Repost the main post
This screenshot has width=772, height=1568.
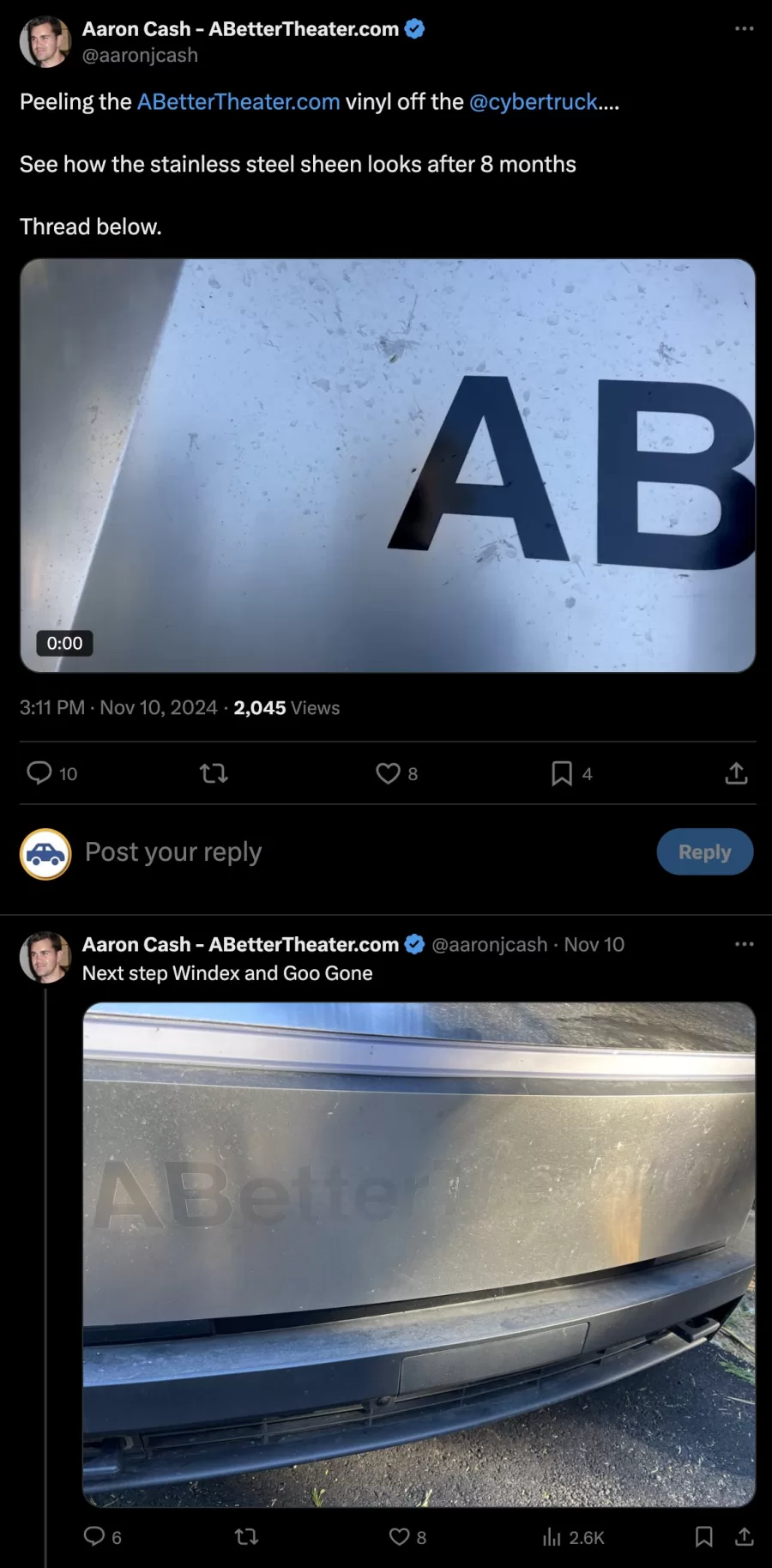[x=214, y=773]
